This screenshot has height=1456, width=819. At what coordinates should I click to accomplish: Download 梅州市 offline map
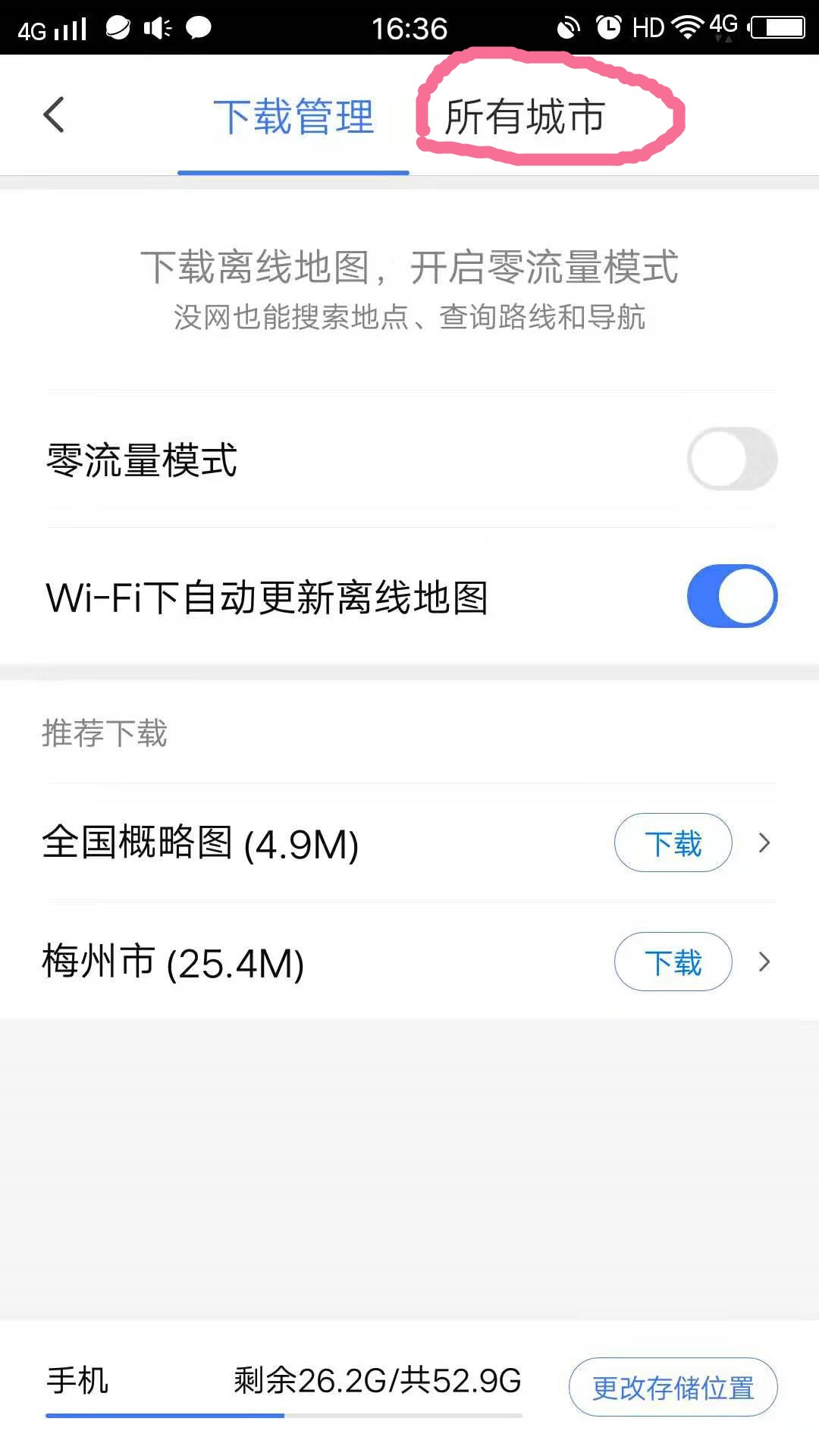[673, 962]
